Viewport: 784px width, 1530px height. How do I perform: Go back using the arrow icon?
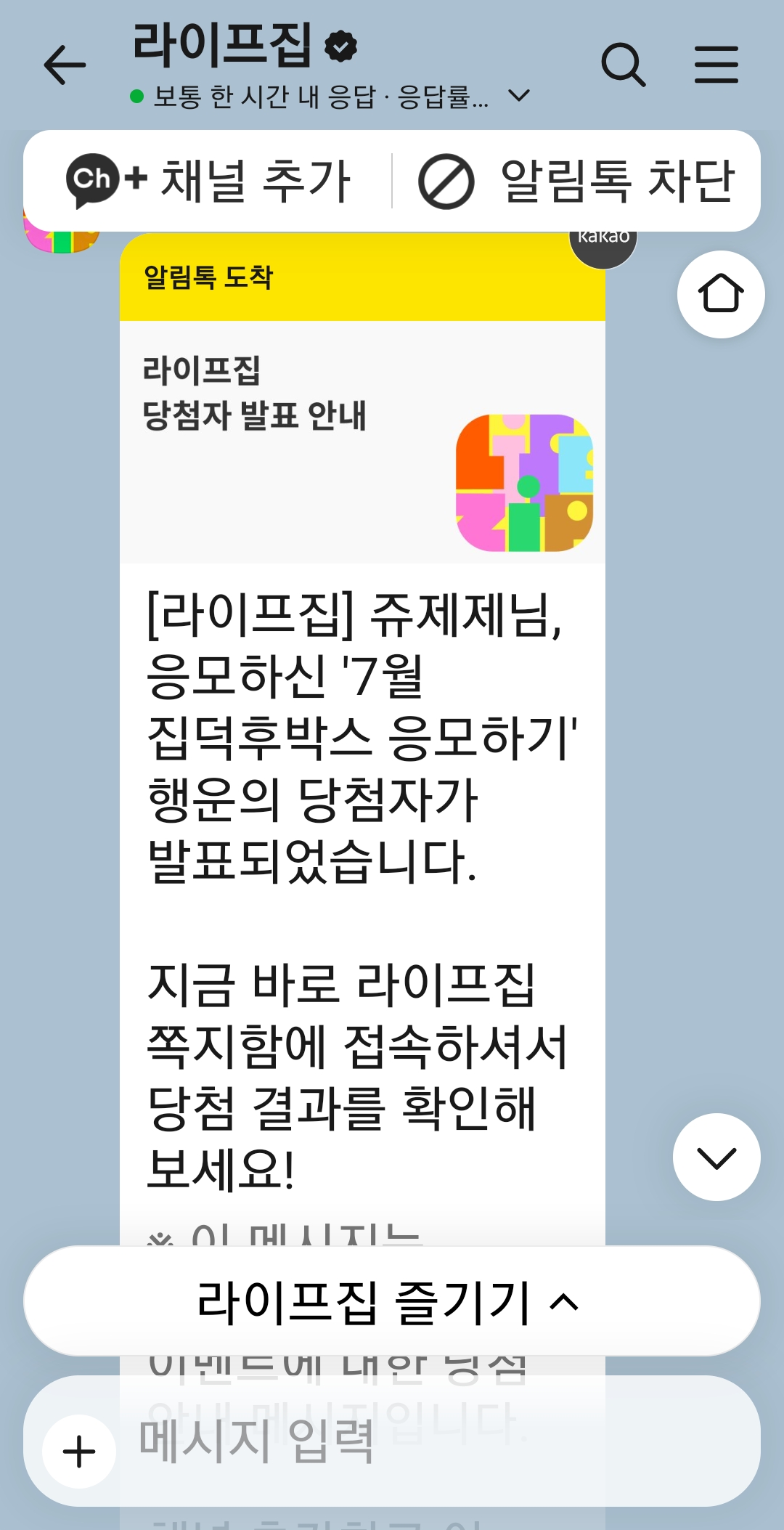pyautogui.click(x=65, y=65)
